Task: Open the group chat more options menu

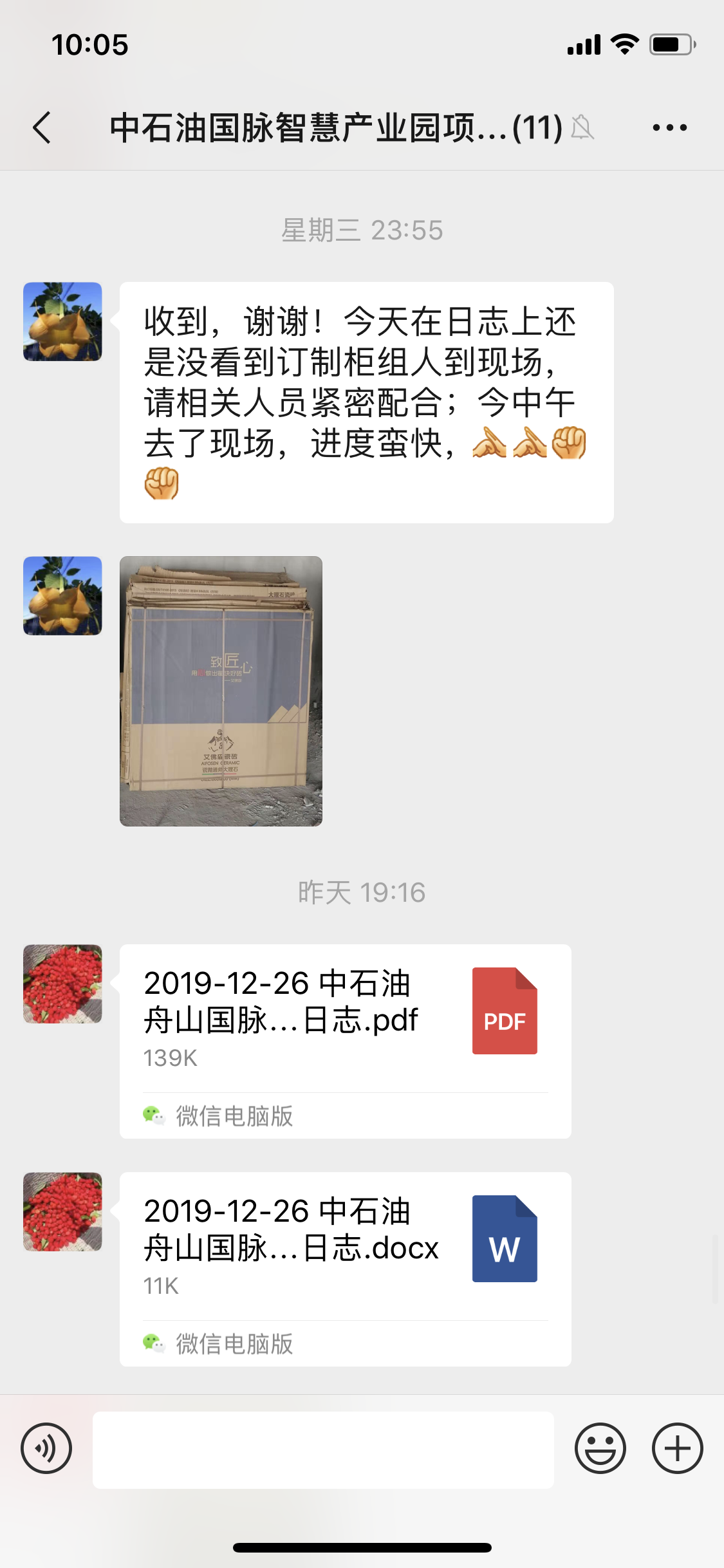Action: (669, 127)
